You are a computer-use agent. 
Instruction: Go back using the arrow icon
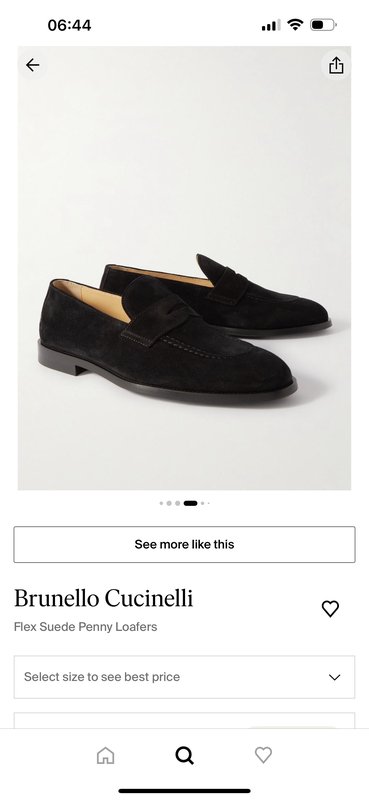33,65
